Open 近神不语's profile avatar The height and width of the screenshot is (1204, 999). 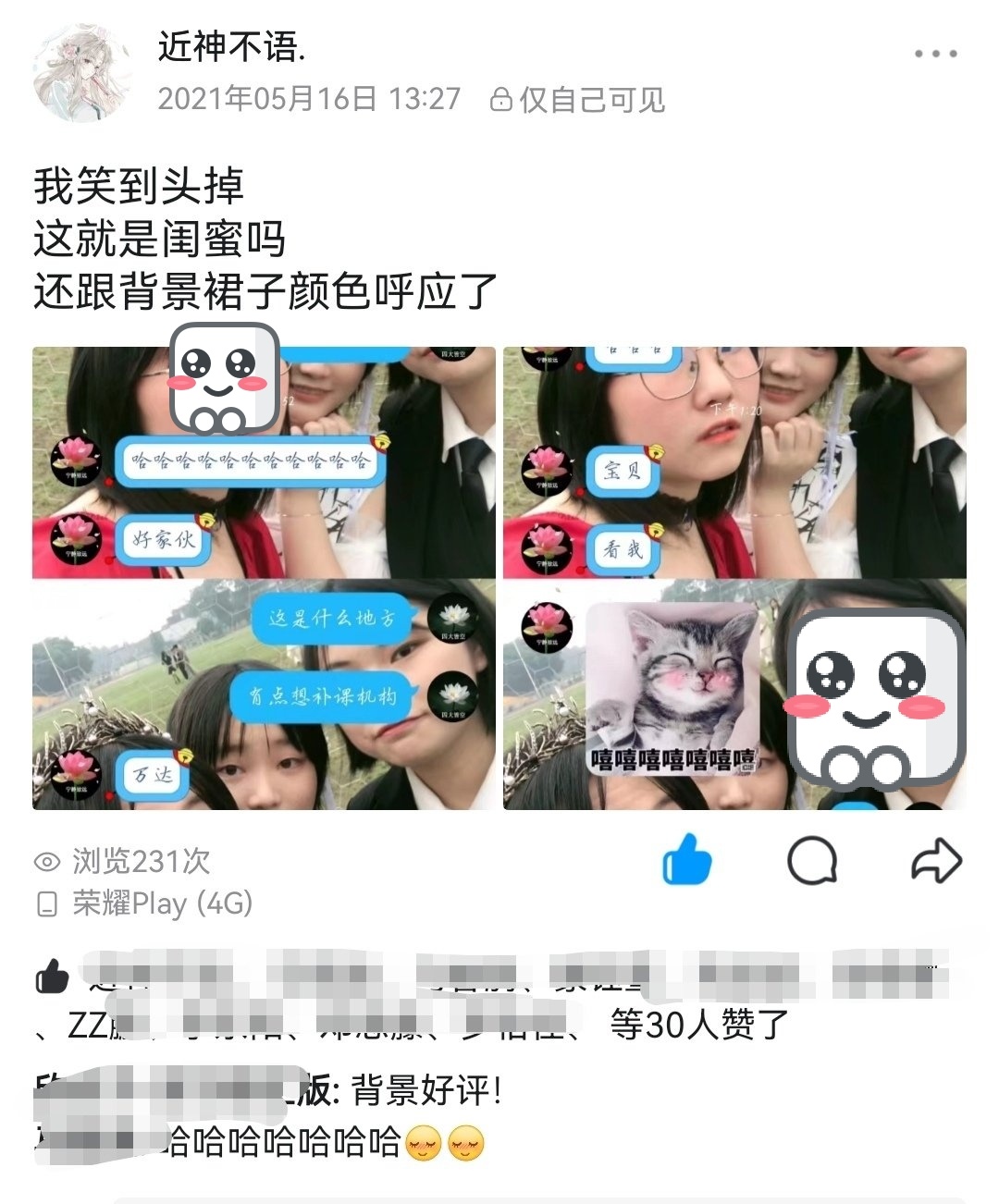[82, 72]
